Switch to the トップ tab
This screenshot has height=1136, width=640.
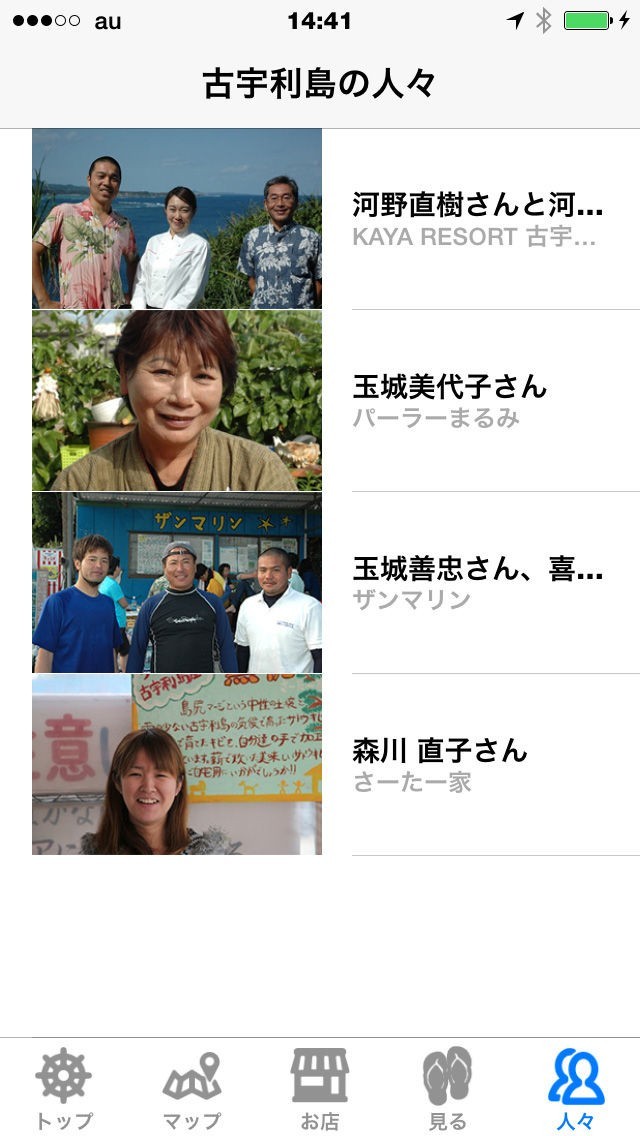click(x=64, y=1088)
